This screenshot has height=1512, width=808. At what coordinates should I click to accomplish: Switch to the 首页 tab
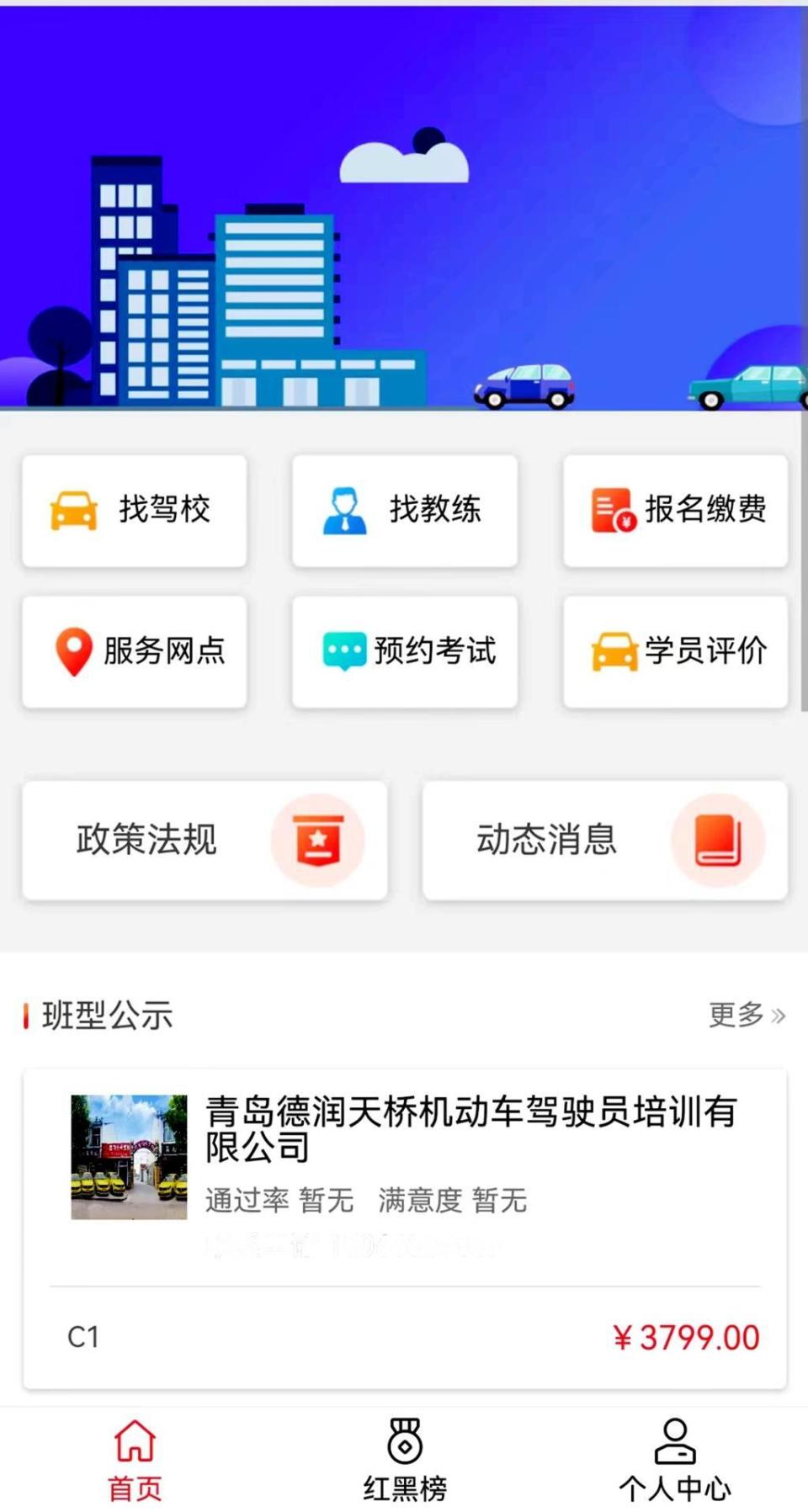coord(135,1459)
